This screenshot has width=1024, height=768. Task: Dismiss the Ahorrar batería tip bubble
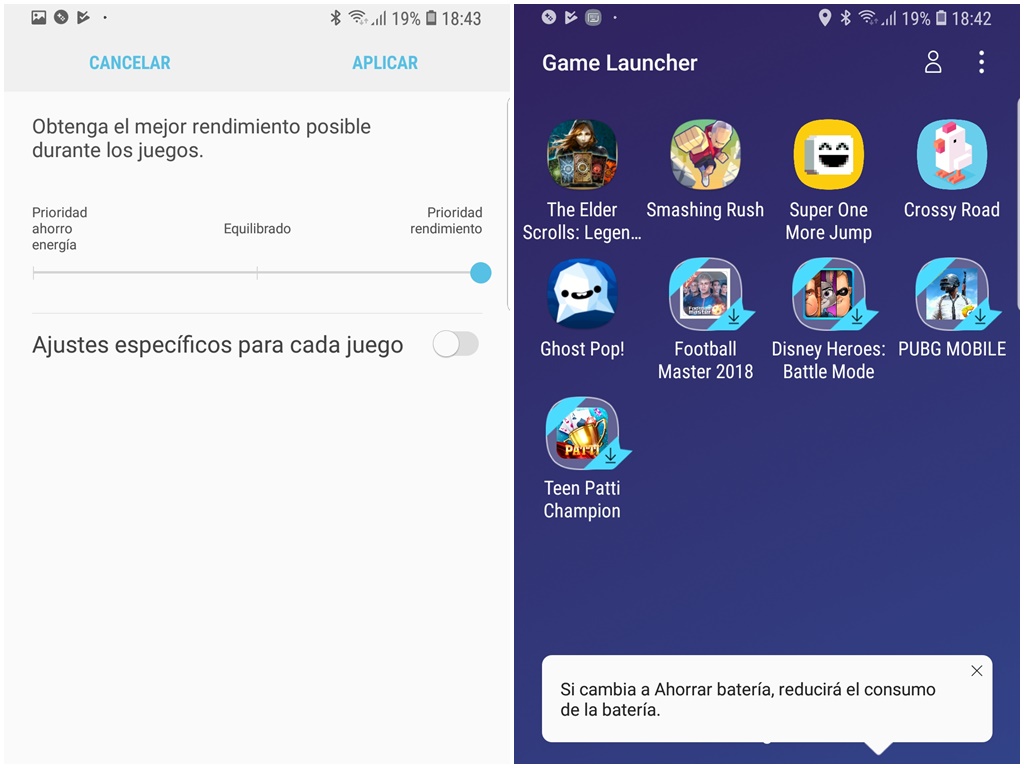coord(976,671)
